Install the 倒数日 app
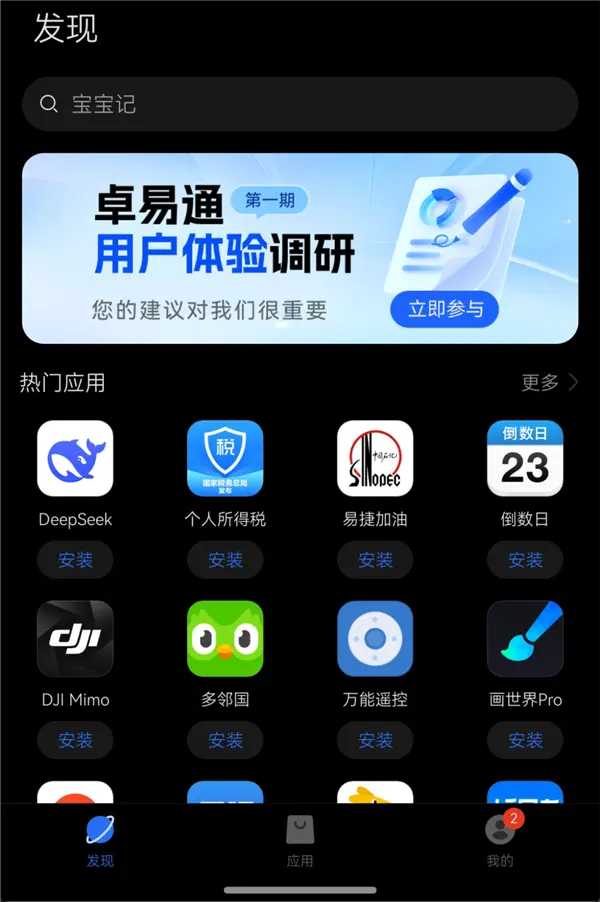The width and height of the screenshot is (600, 902). (x=525, y=560)
